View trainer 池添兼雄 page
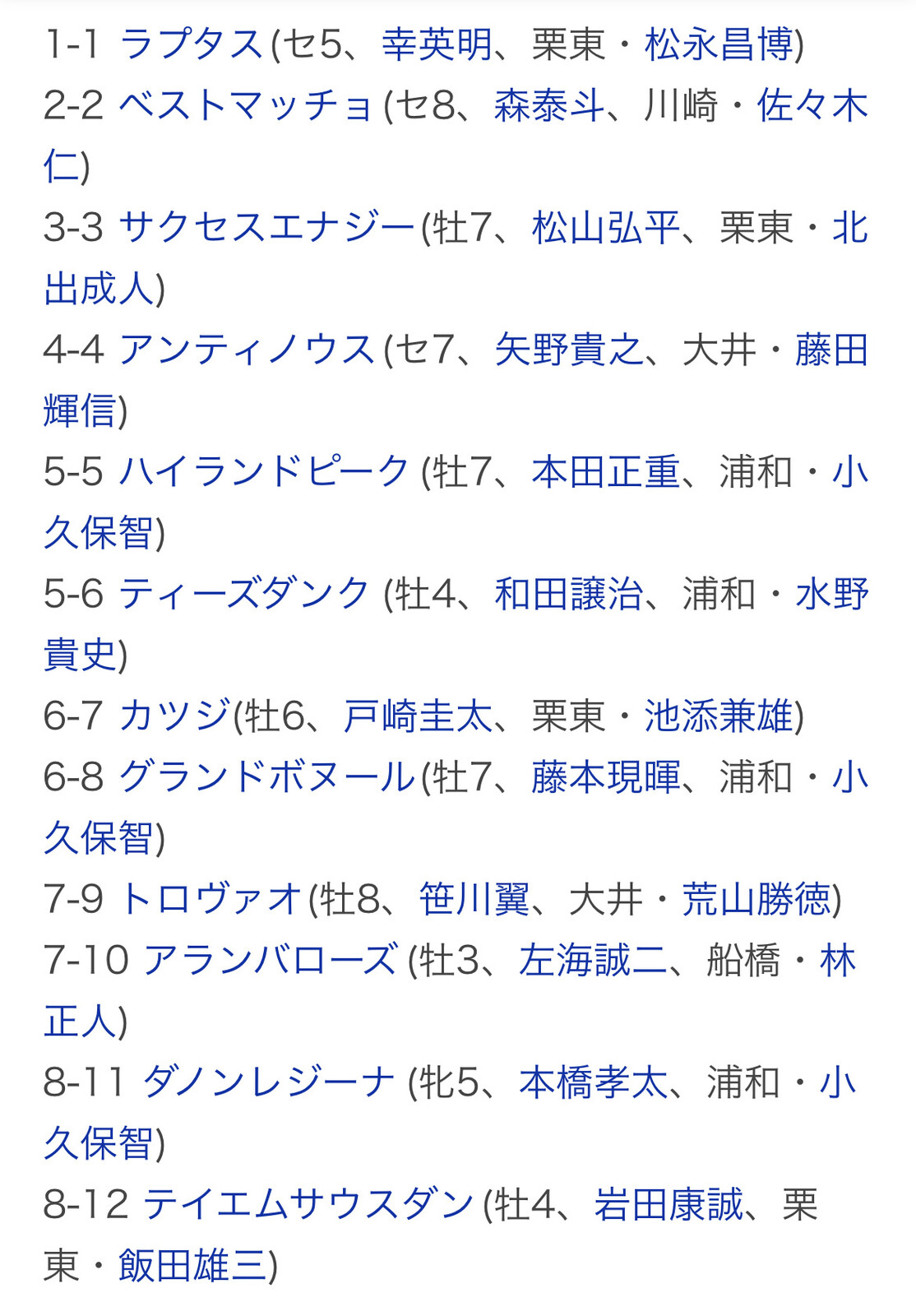The width and height of the screenshot is (916, 1316). pyautogui.click(x=719, y=716)
